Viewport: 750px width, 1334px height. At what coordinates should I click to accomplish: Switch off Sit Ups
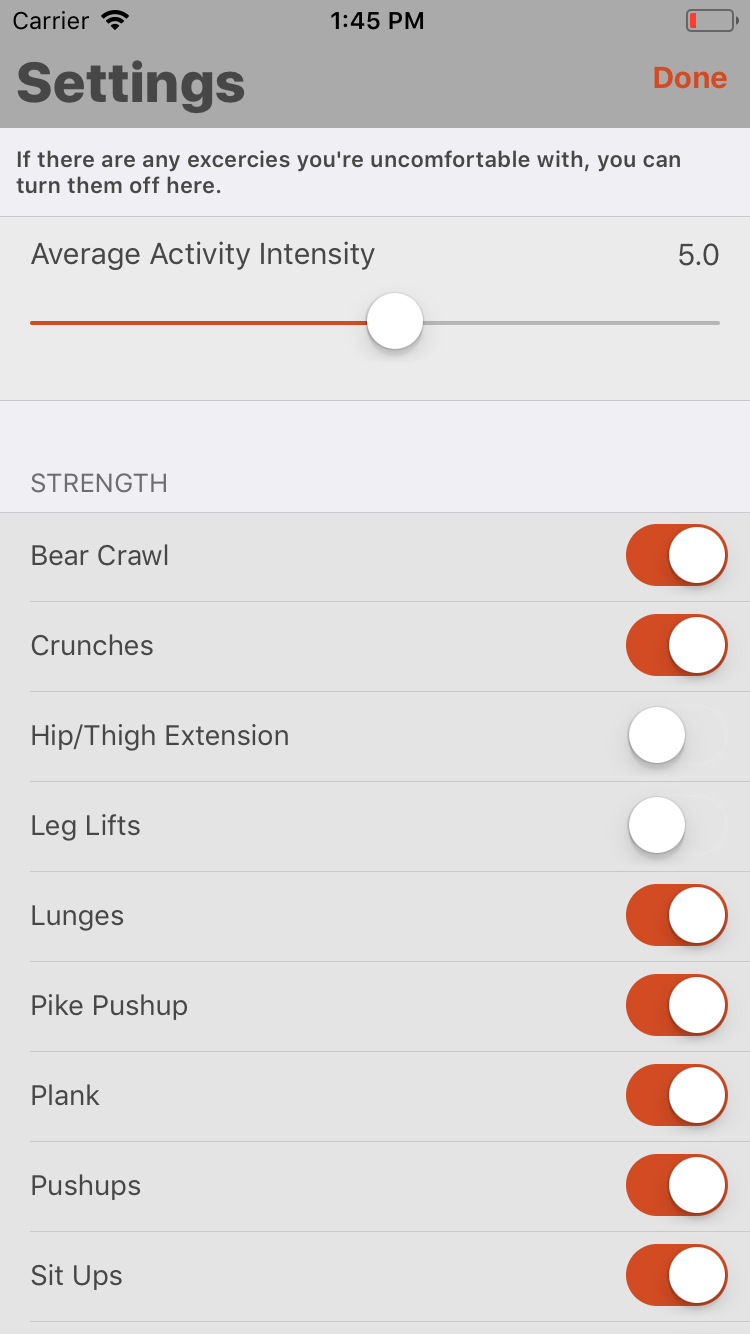[x=677, y=1275]
